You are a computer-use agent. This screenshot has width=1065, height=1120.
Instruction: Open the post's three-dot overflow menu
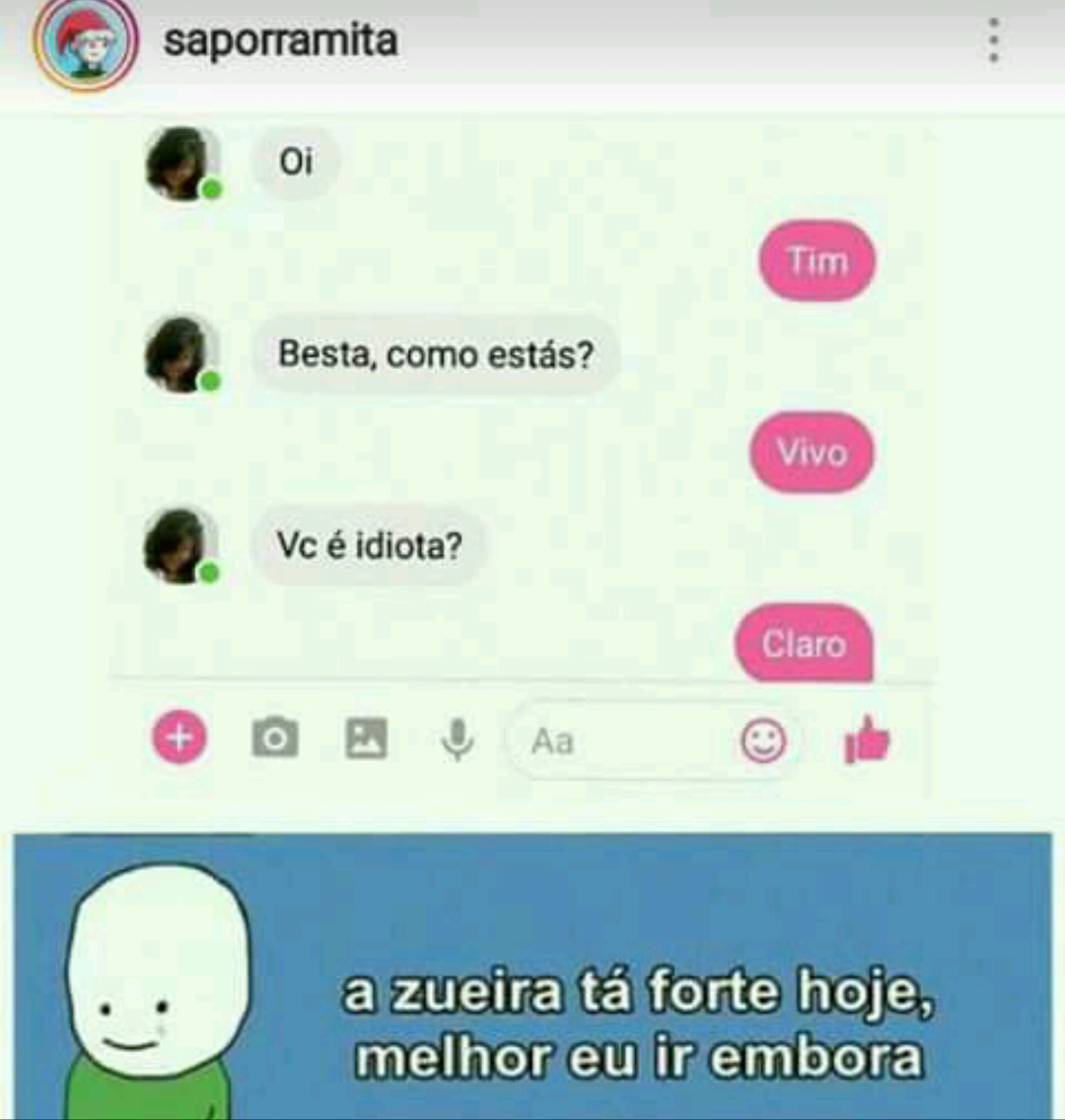point(994,41)
